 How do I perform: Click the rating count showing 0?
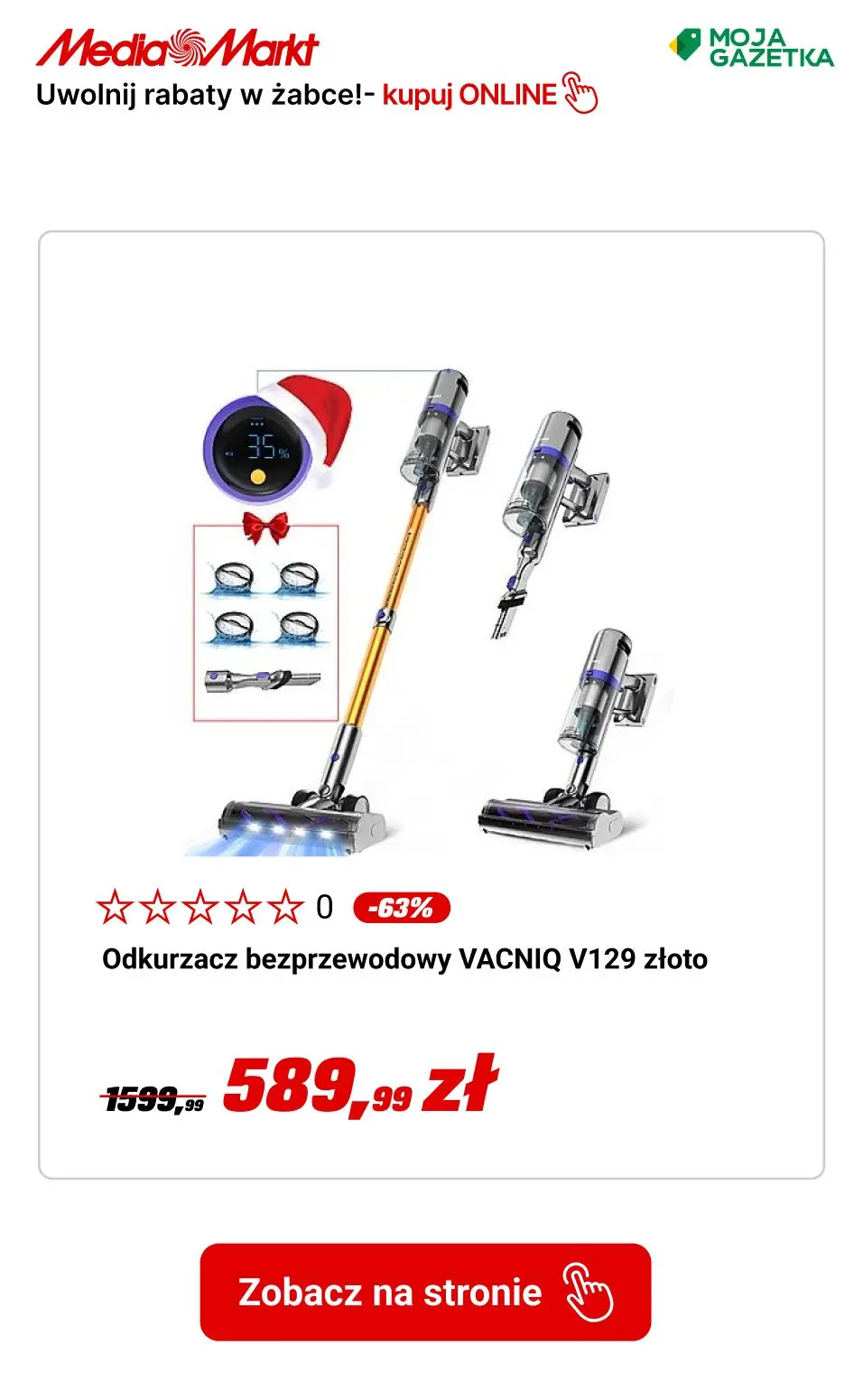click(322, 906)
